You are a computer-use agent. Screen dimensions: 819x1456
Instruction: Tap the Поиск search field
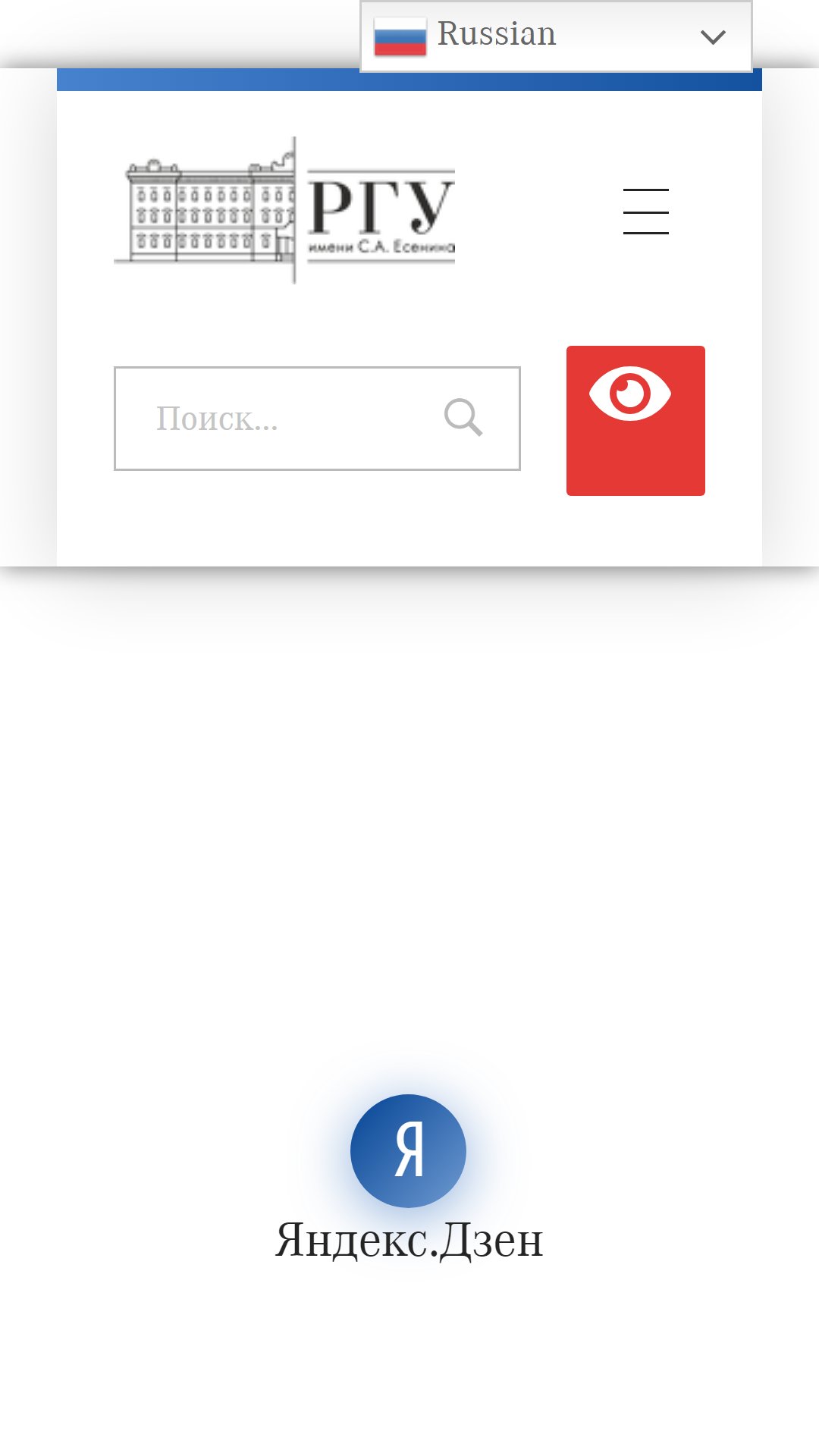tap(317, 419)
